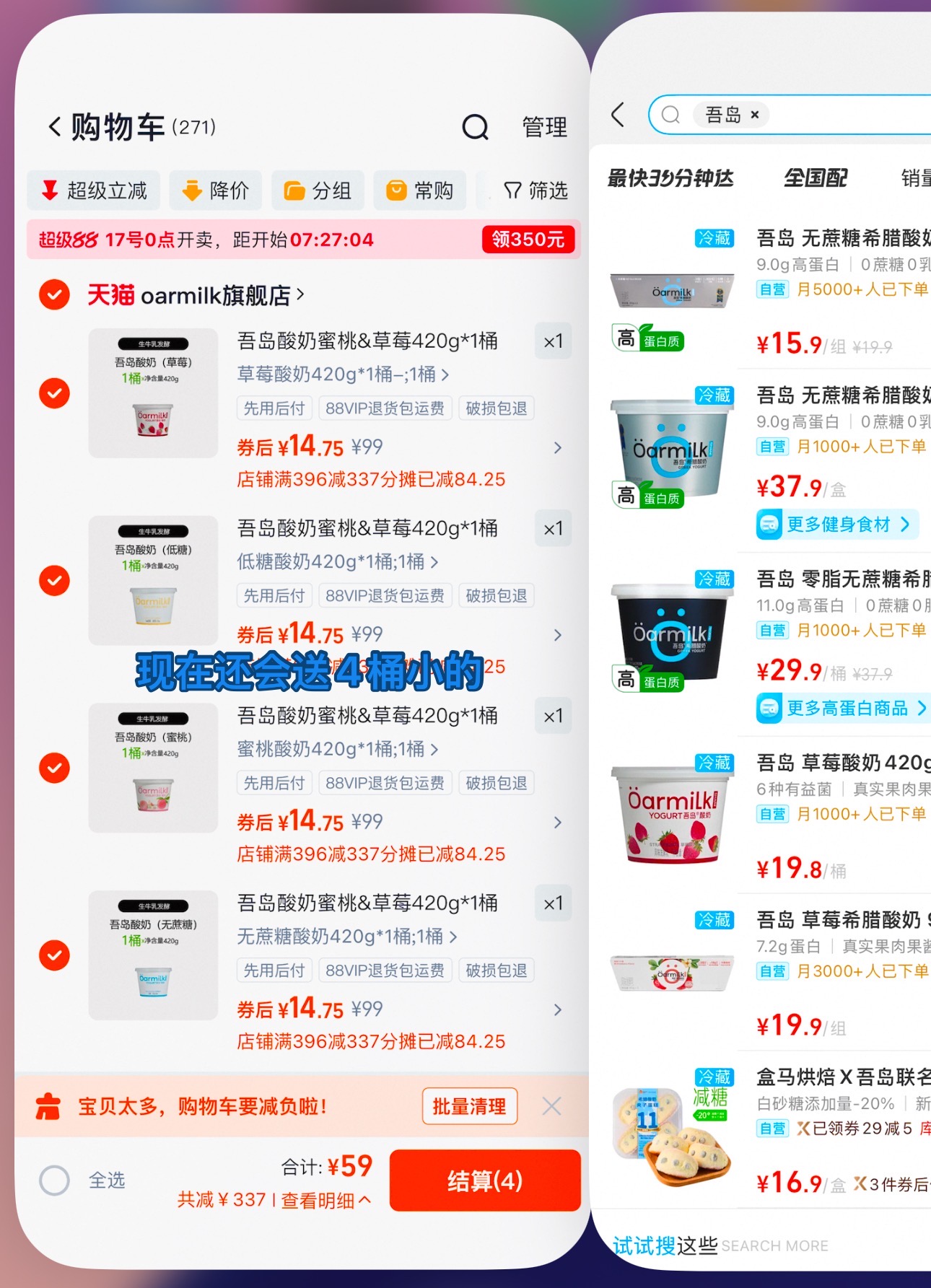931x1288 pixels.
Task: Tap the back arrow on the search results page
Action: pyautogui.click(x=617, y=115)
